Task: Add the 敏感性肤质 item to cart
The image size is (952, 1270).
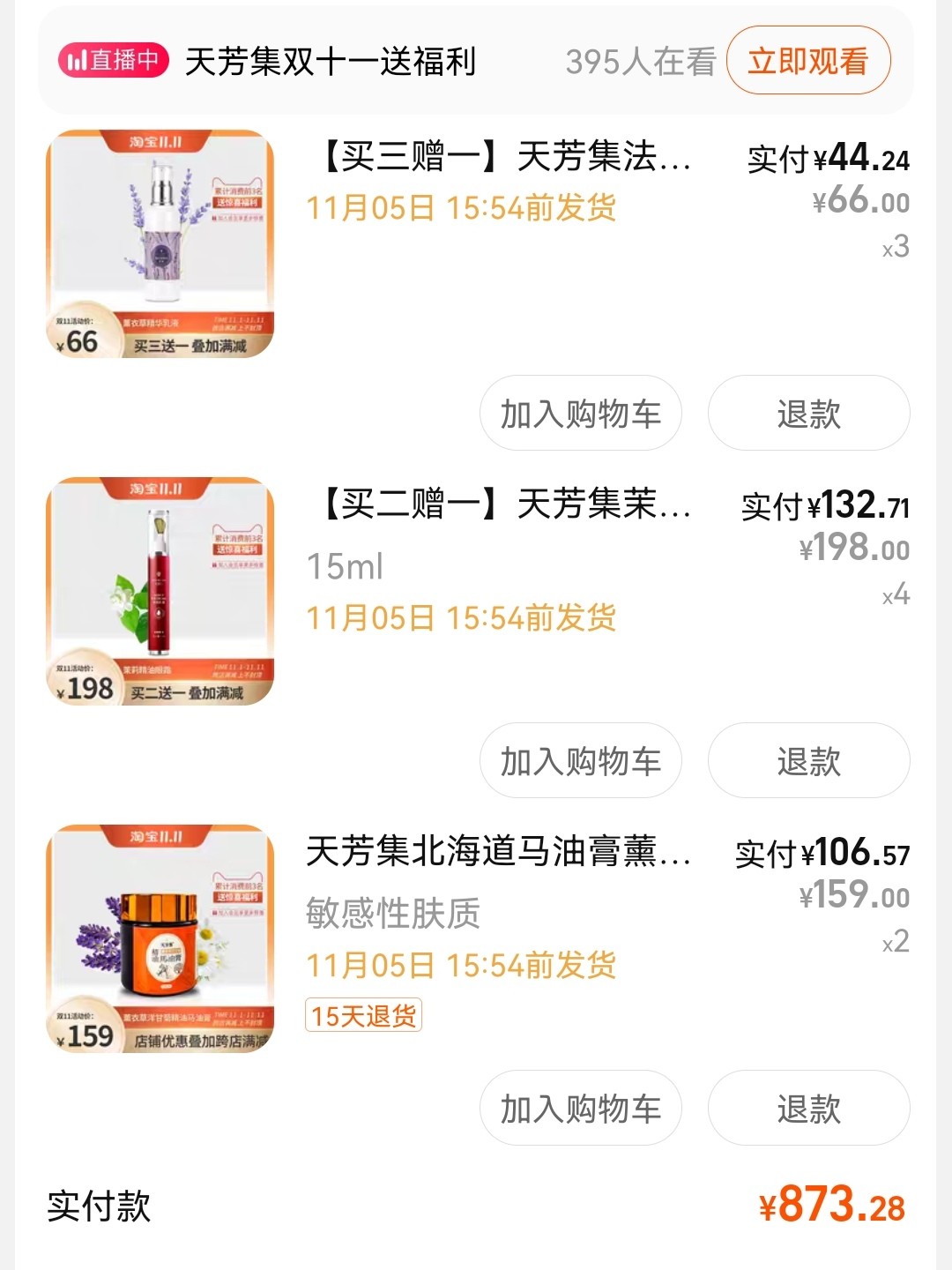Action: point(580,1109)
